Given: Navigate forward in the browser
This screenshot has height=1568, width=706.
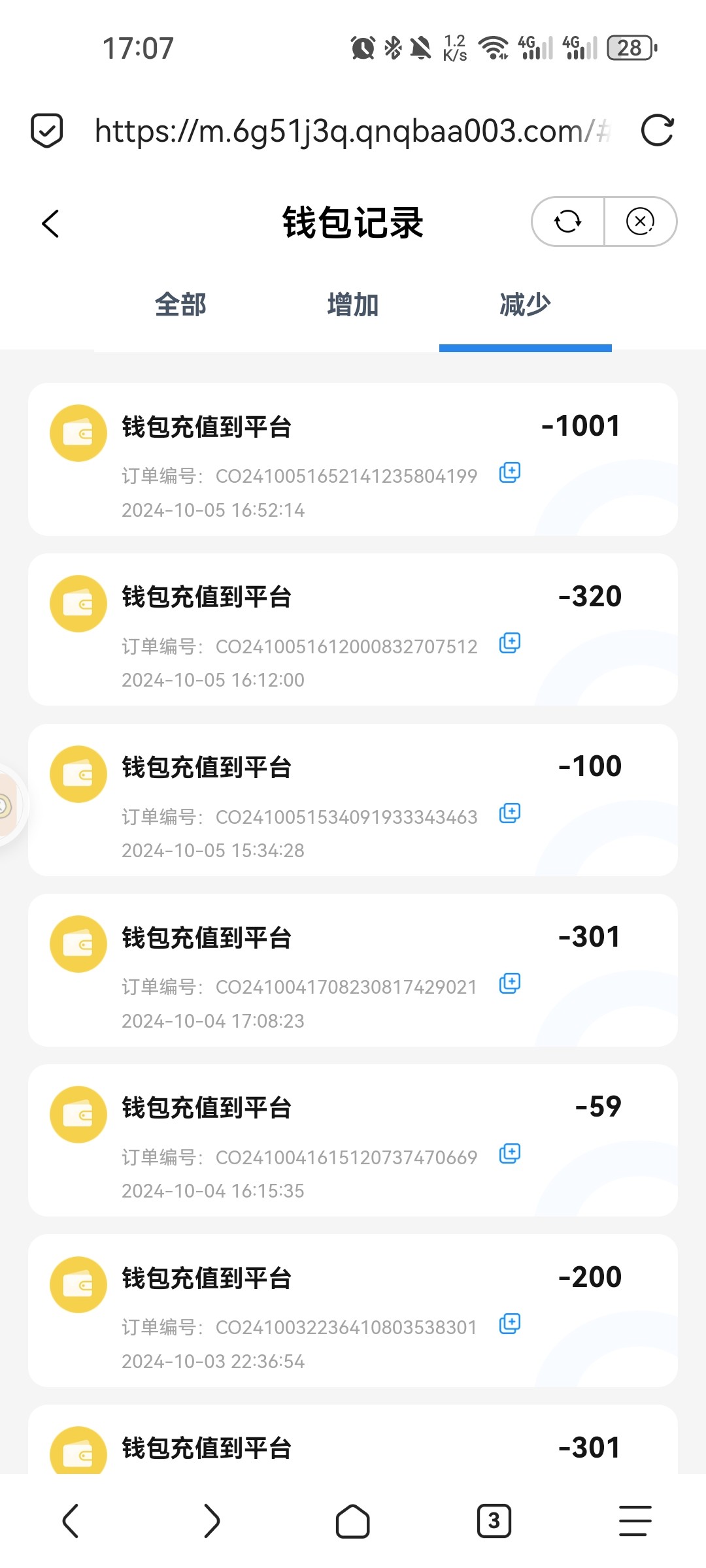Looking at the screenshot, I should click(212, 1521).
